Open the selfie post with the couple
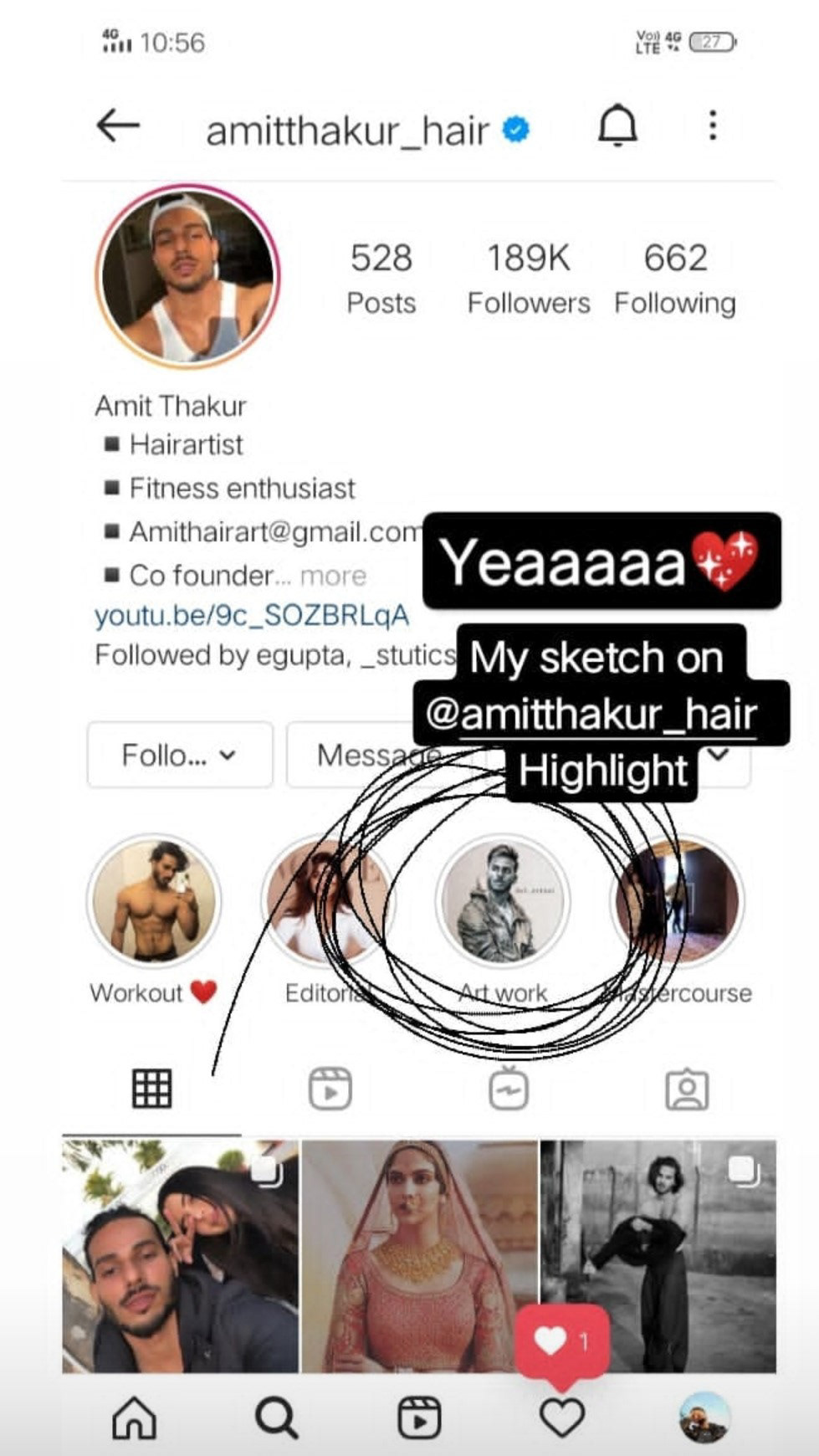Viewport: 819px width, 1456px height. (180, 1255)
